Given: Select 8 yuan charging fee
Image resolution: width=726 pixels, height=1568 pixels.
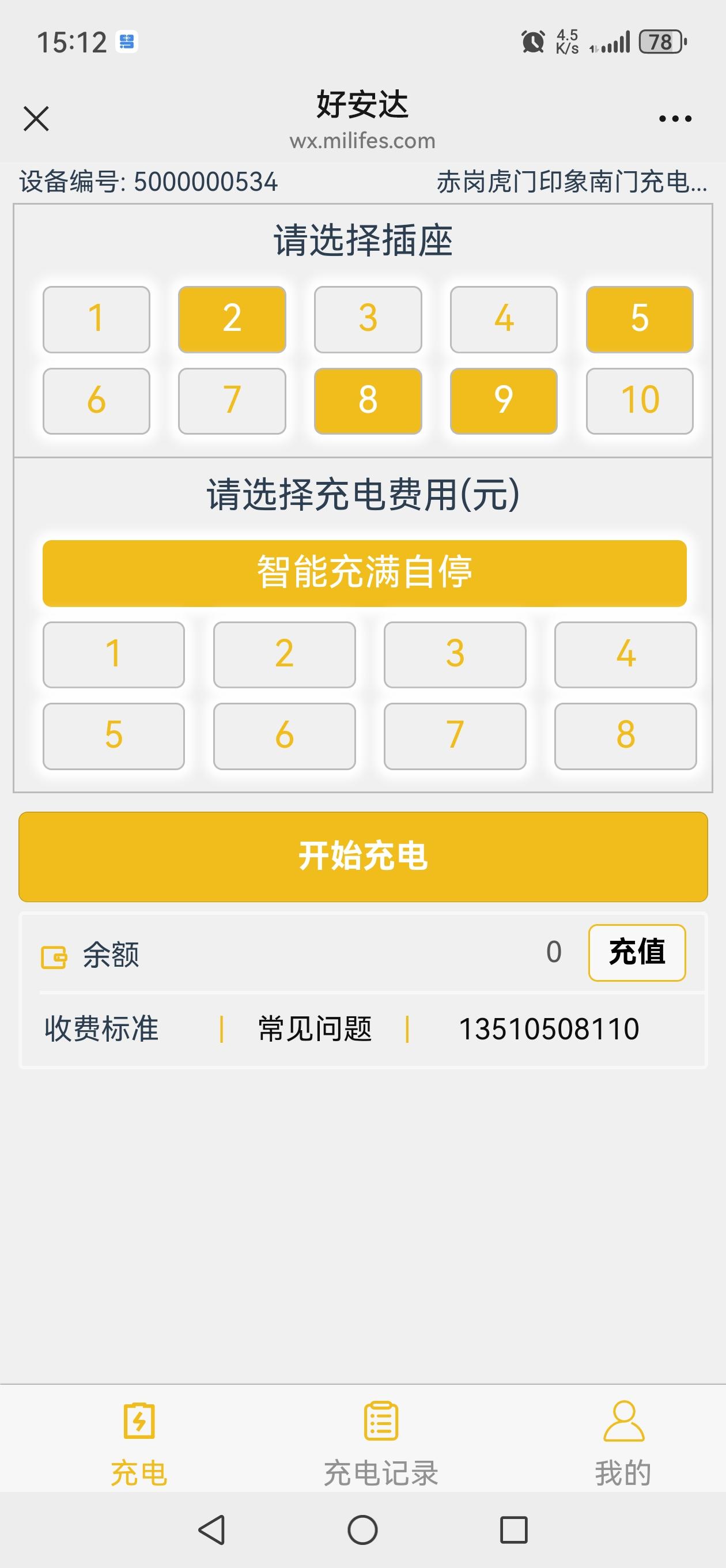Looking at the screenshot, I should click(x=625, y=736).
